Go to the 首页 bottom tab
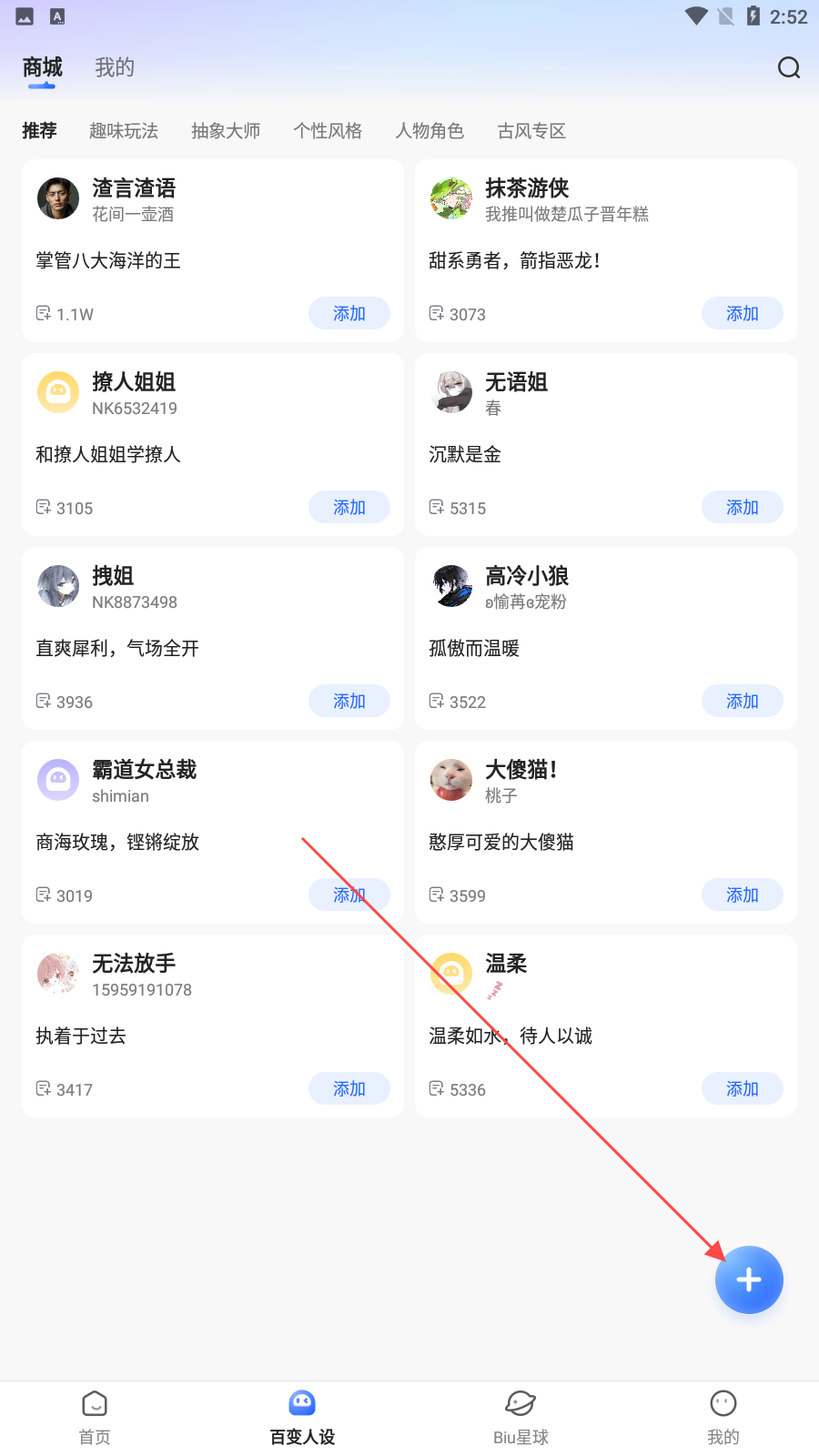Viewport: 819px width, 1456px height. tap(95, 1417)
